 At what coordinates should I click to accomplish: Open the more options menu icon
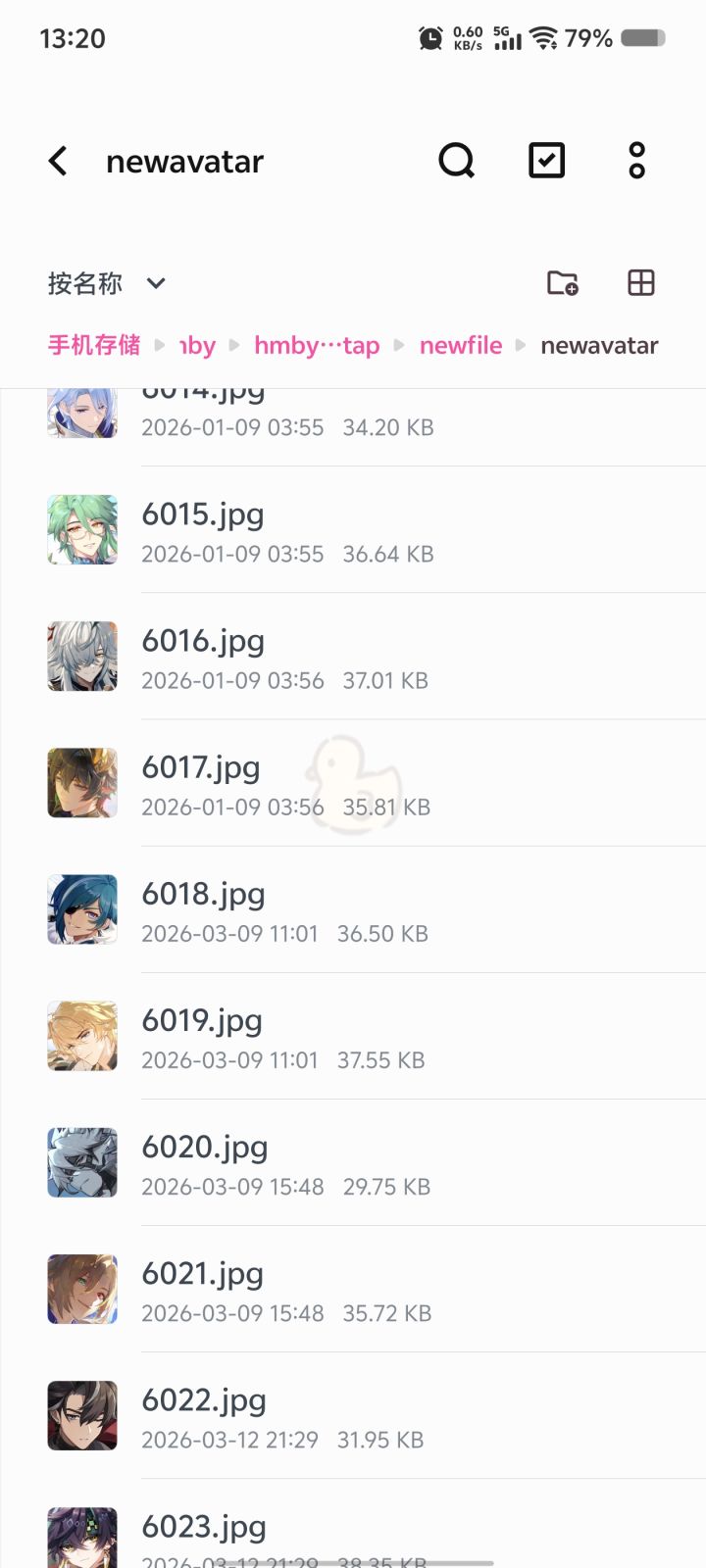636,161
